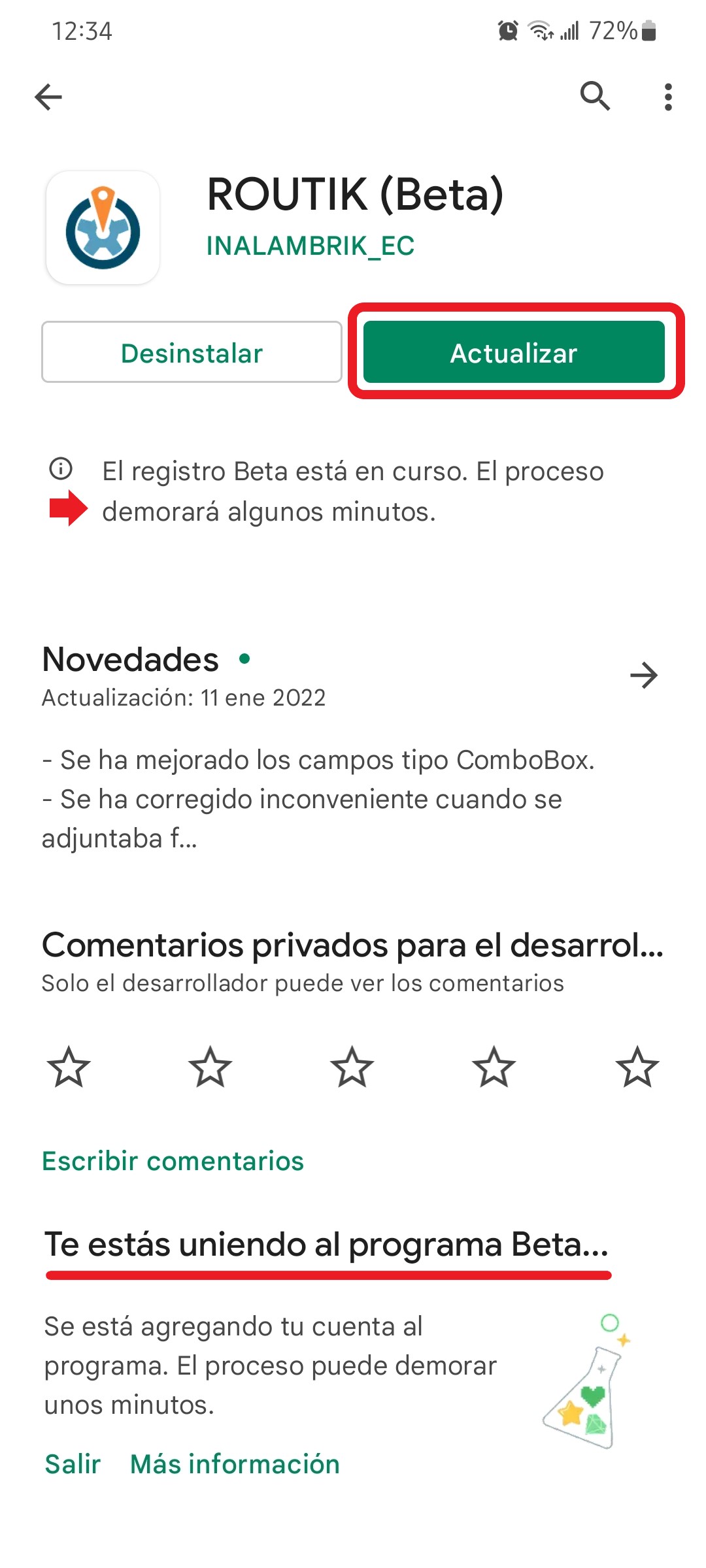Expand the Novedades arrow
Image resolution: width=706 pixels, height=1568 pixels.
coord(643,676)
